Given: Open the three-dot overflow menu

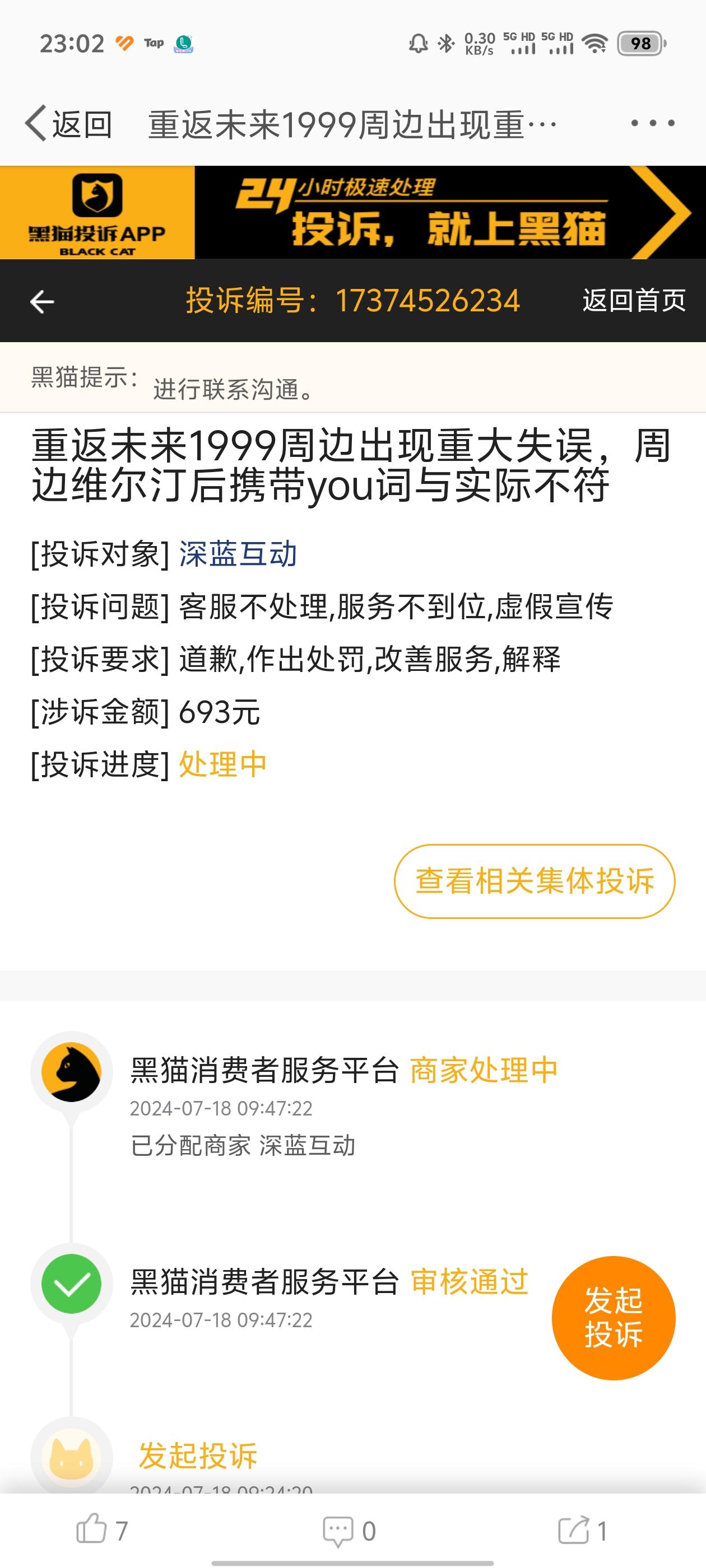Looking at the screenshot, I should point(652,124).
